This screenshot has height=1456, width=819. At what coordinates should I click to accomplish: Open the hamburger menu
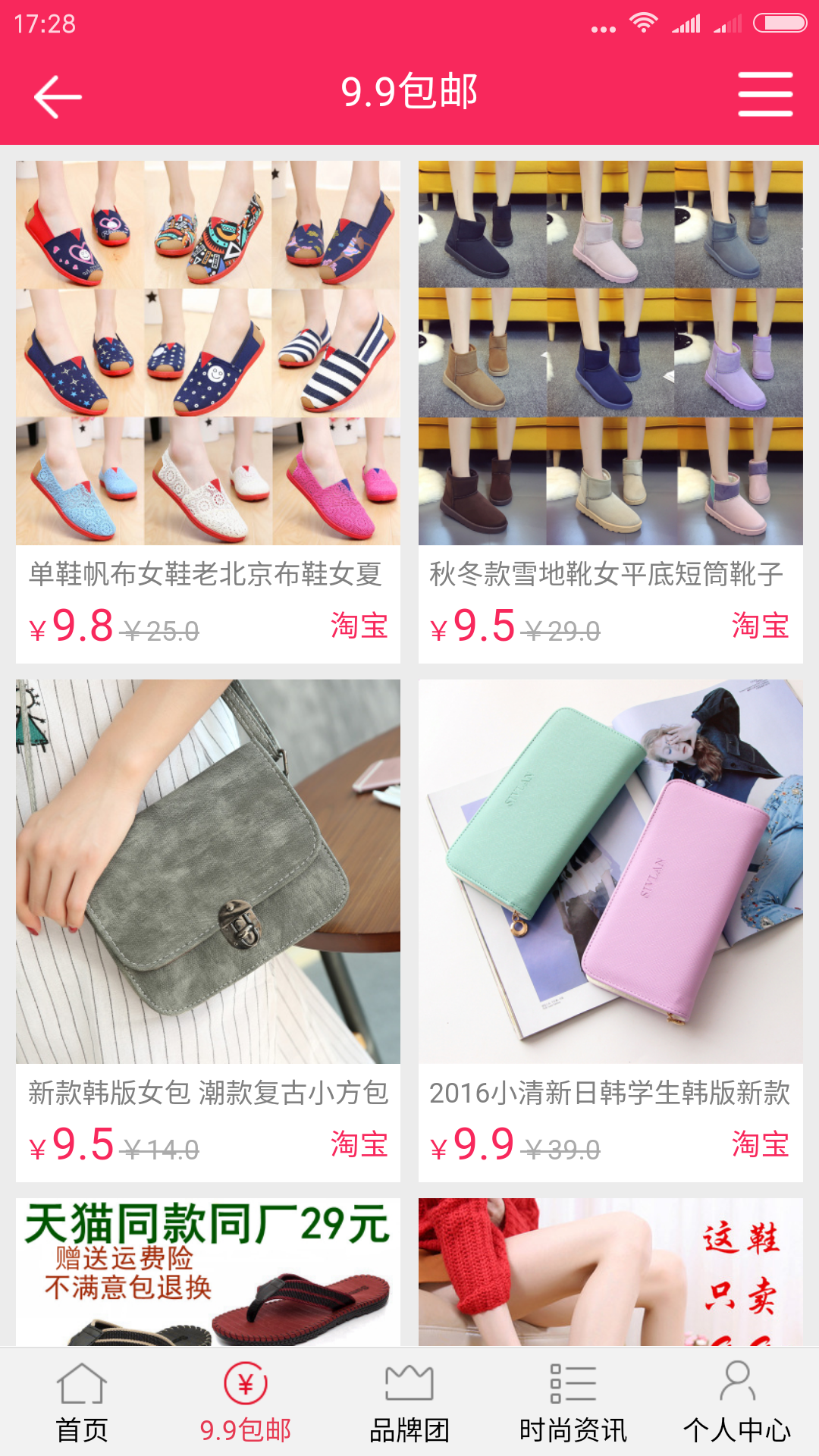(765, 95)
